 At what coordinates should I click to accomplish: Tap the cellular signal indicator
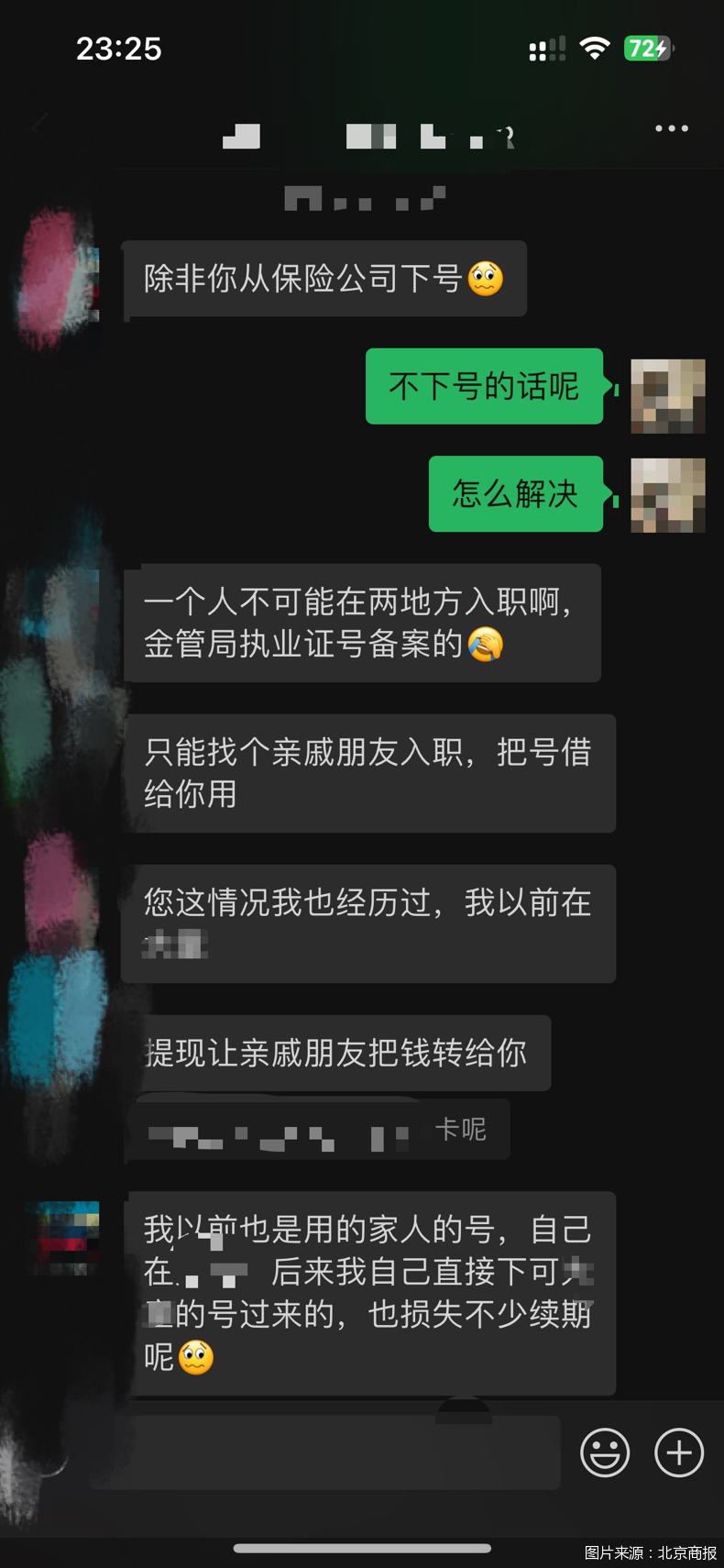pos(547,48)
